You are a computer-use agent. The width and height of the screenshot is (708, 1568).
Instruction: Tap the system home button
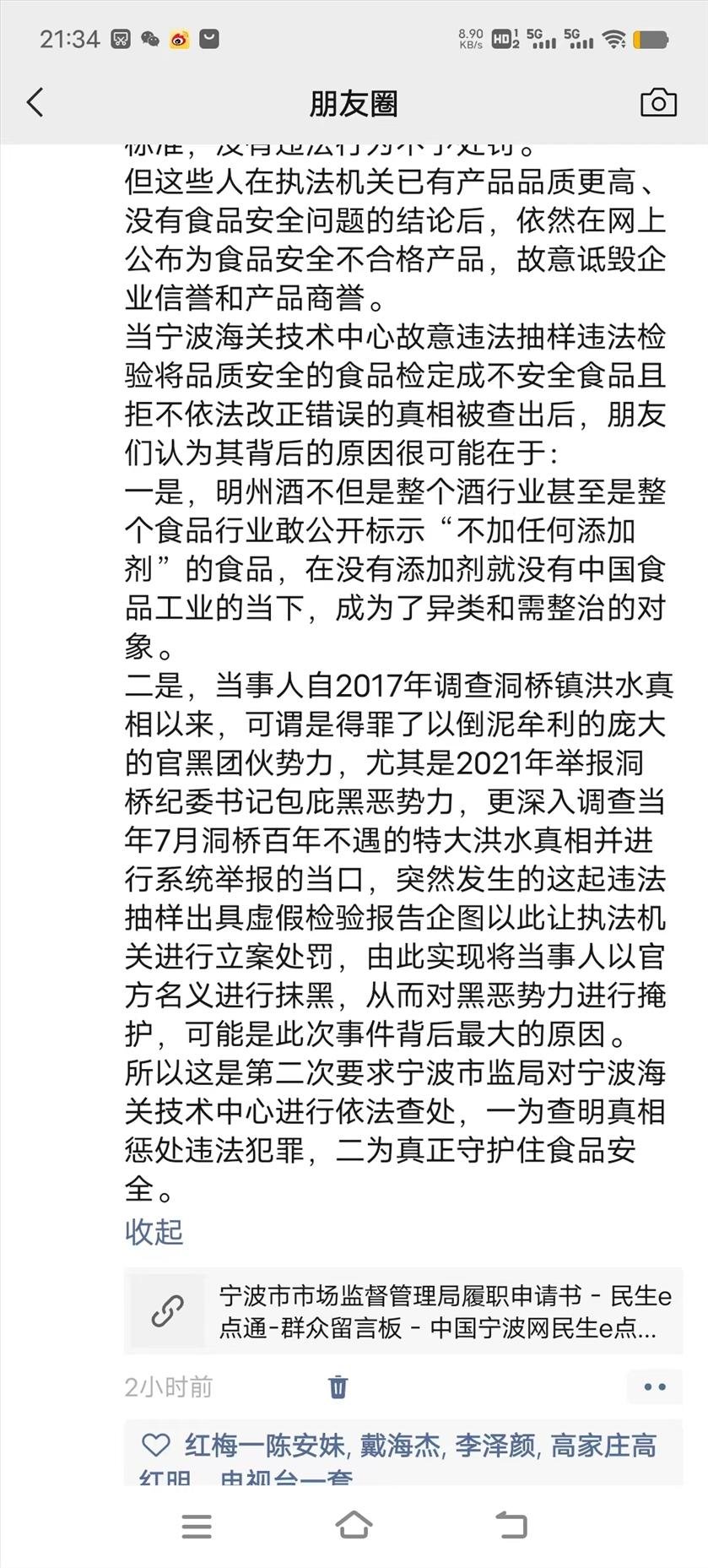click(354, 1525)
